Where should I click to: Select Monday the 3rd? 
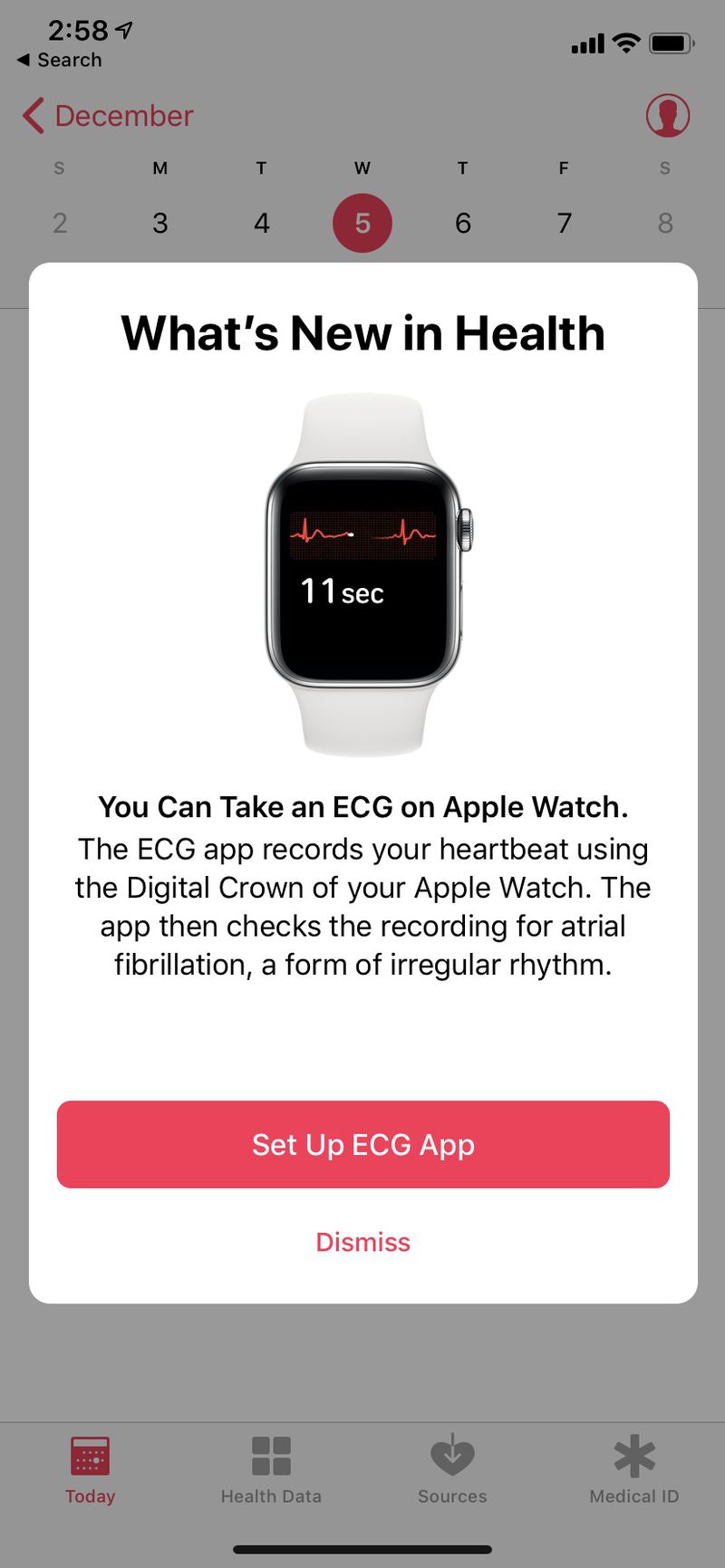pyautogui.click(x=160, y=223)
